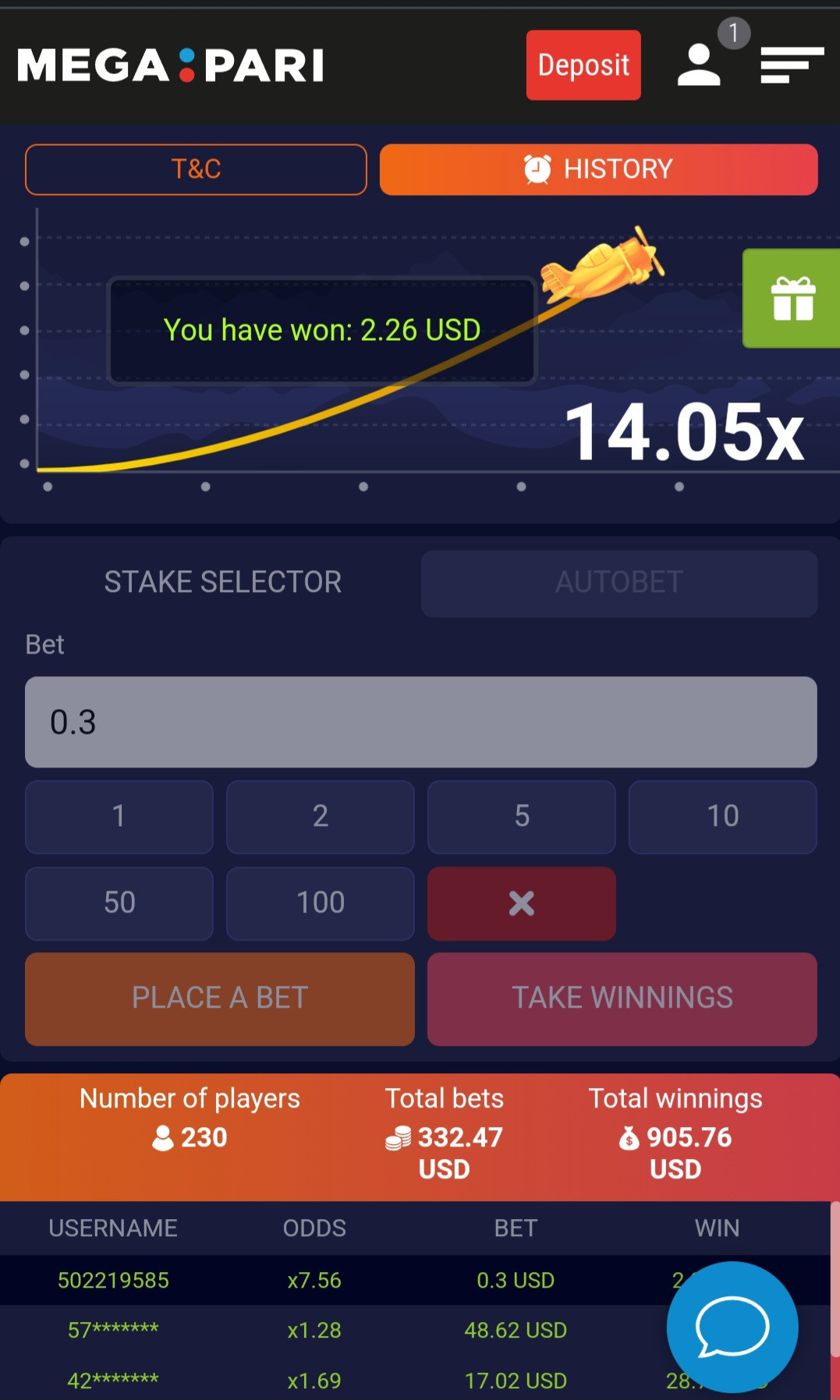
Task: Tap the red Deposit button
Action: tap(583, 66)
